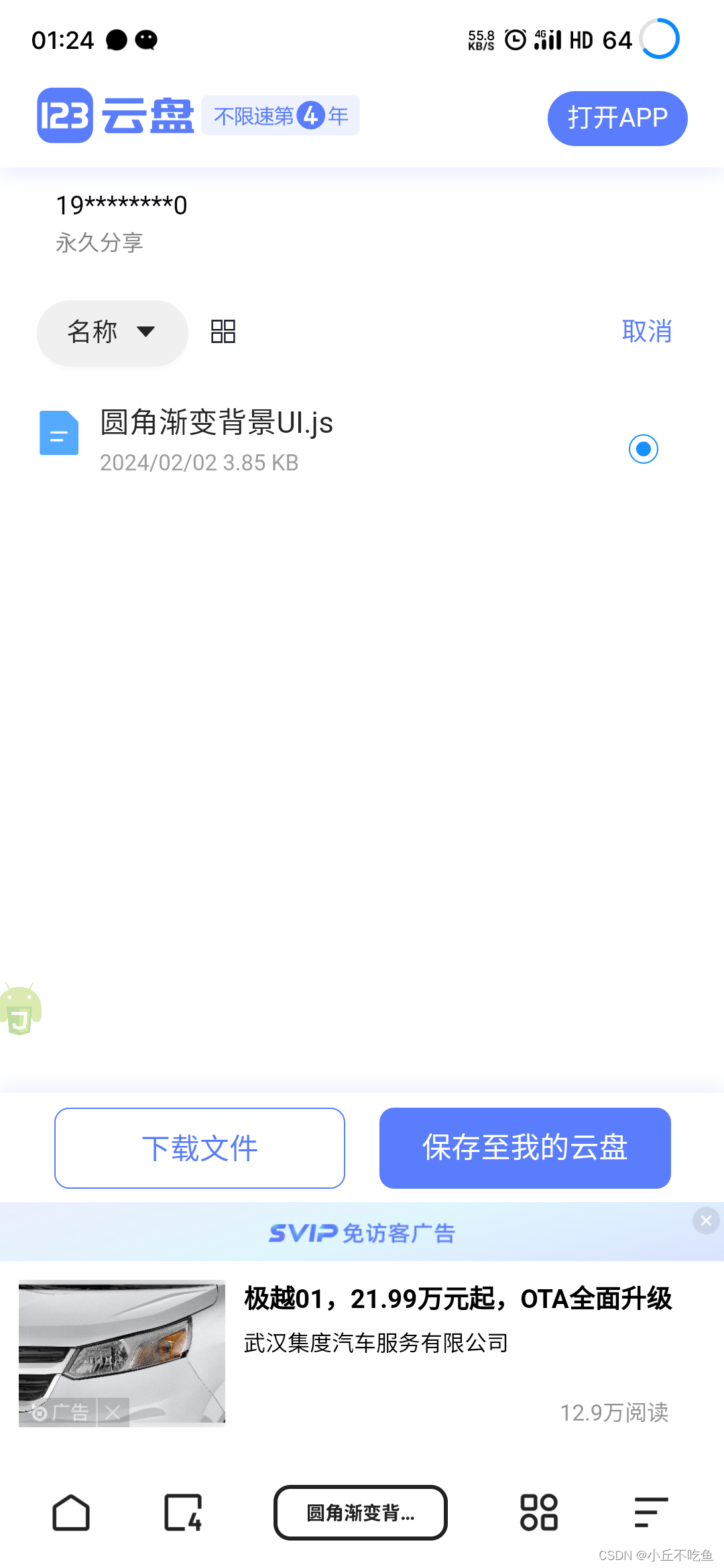Open the tab switcher showing 4 tabs
This screenshot has width=724, height=1568.
181,1512
